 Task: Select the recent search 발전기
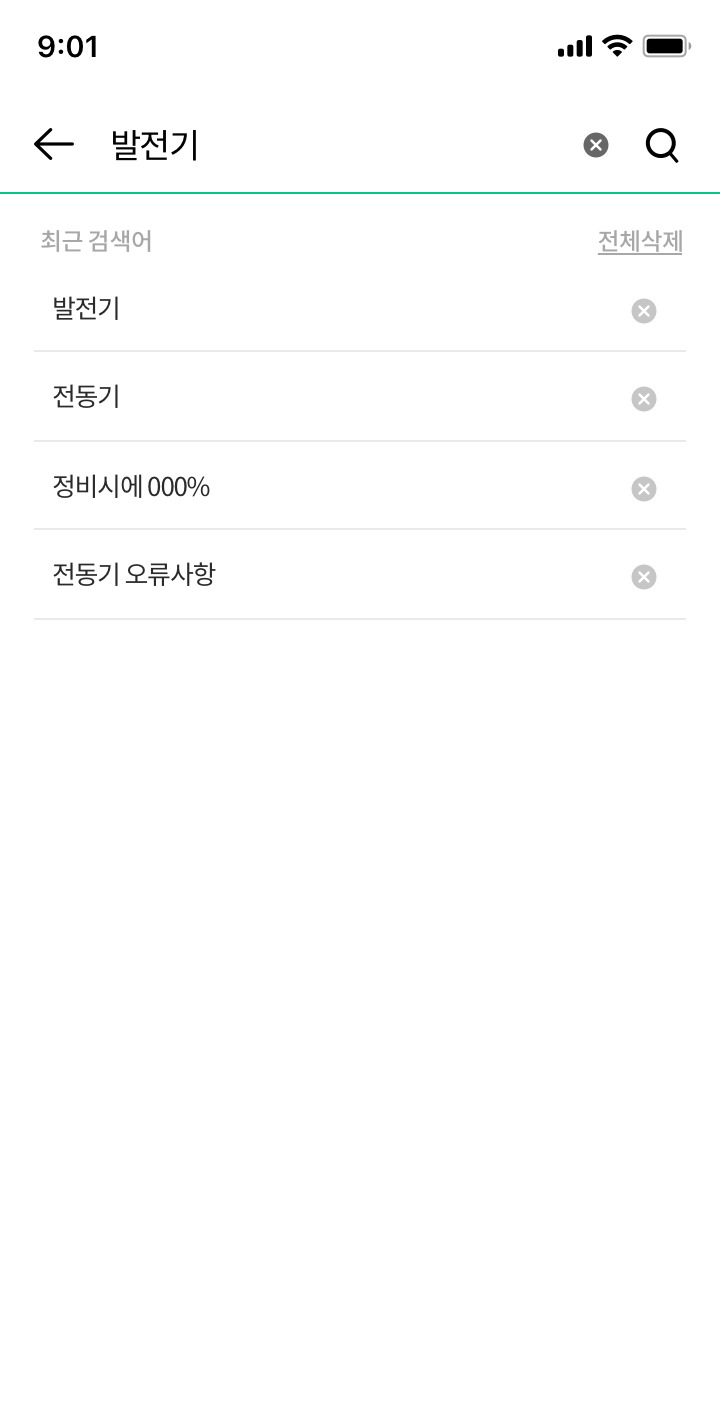click(x=87, y=309)
